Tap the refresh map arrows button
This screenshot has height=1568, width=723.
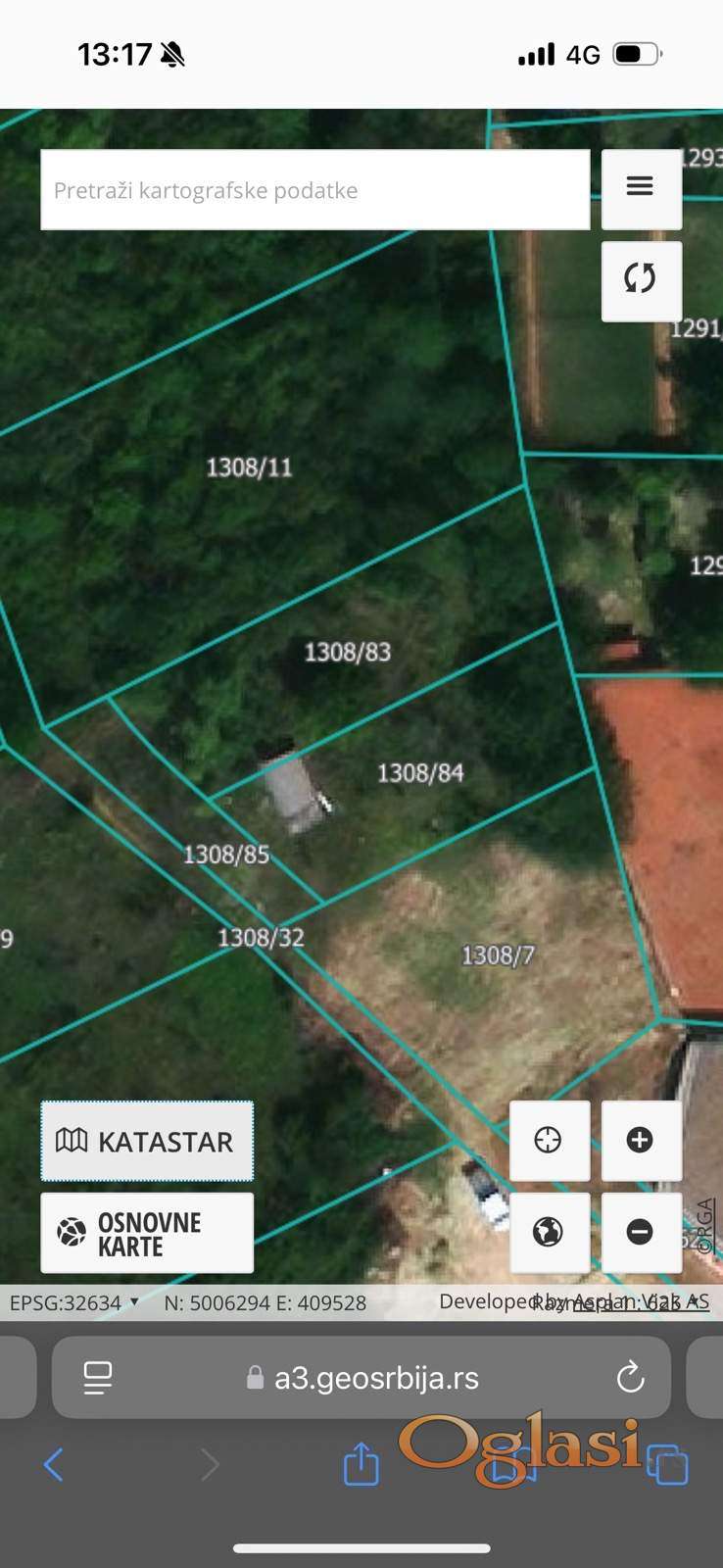[641, 280]
